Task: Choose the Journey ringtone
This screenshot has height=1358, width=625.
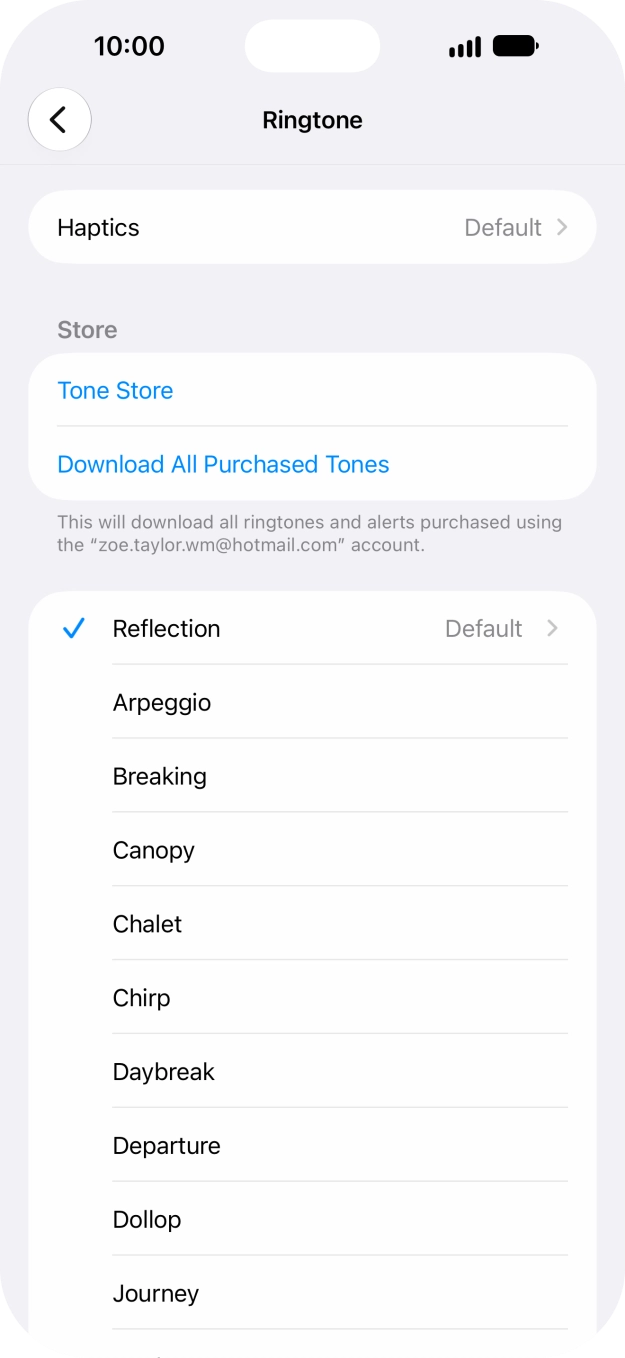Action: point(312,1294)
